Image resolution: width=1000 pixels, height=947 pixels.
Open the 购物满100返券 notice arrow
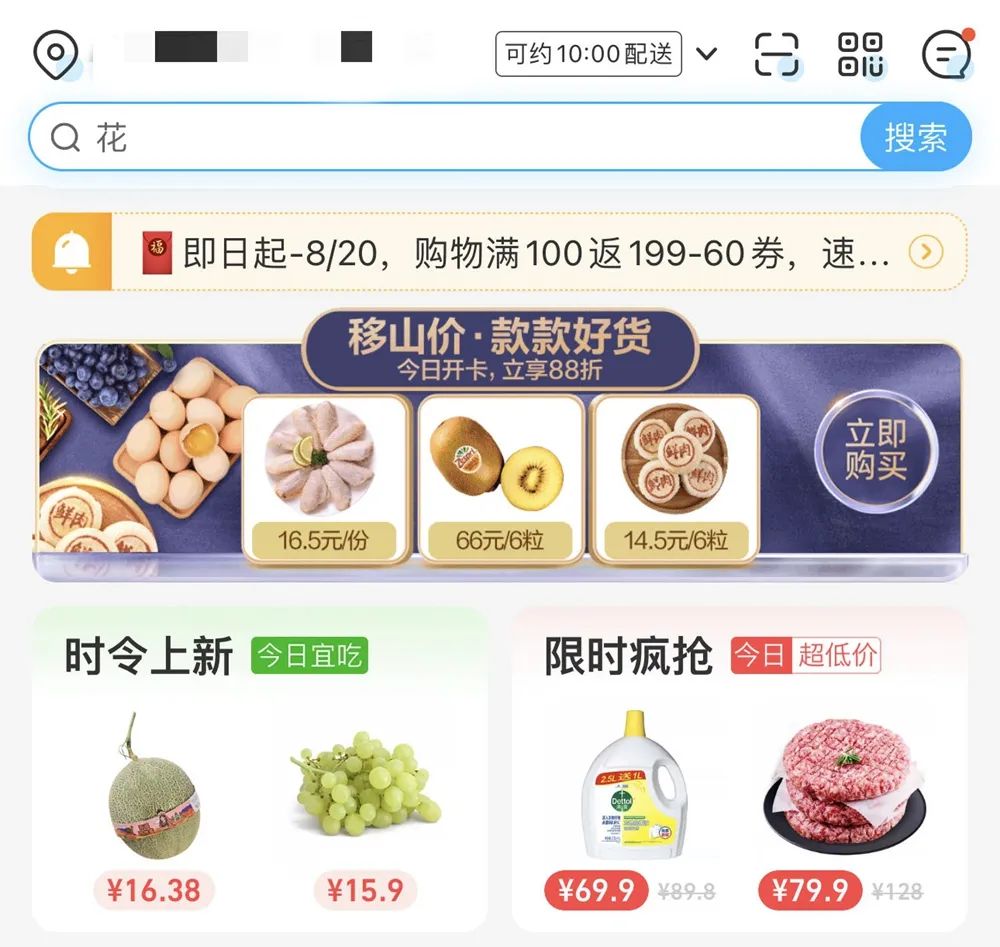click(x=926, y=253)
